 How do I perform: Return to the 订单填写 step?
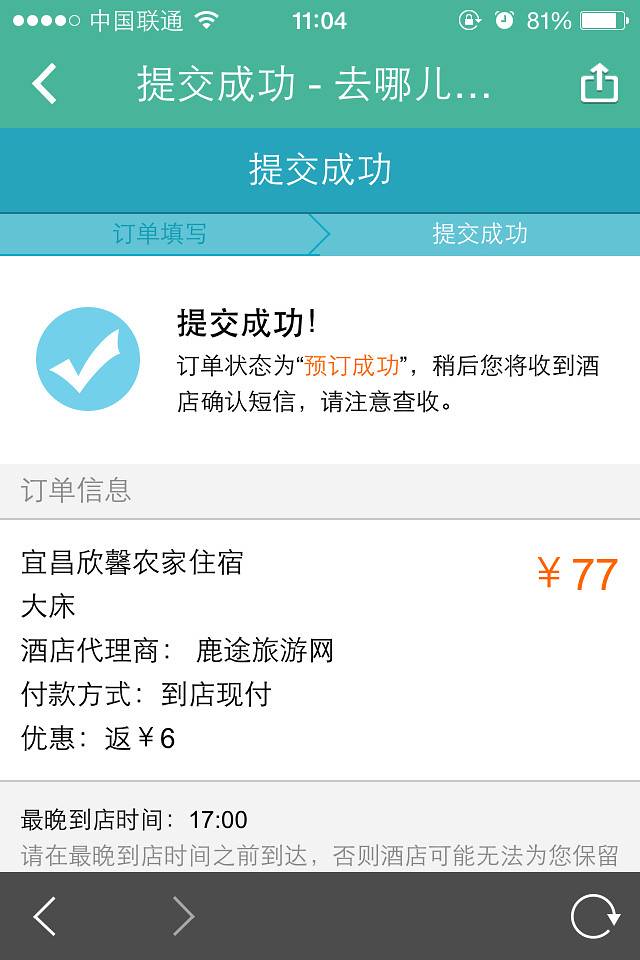click(160, 234)
